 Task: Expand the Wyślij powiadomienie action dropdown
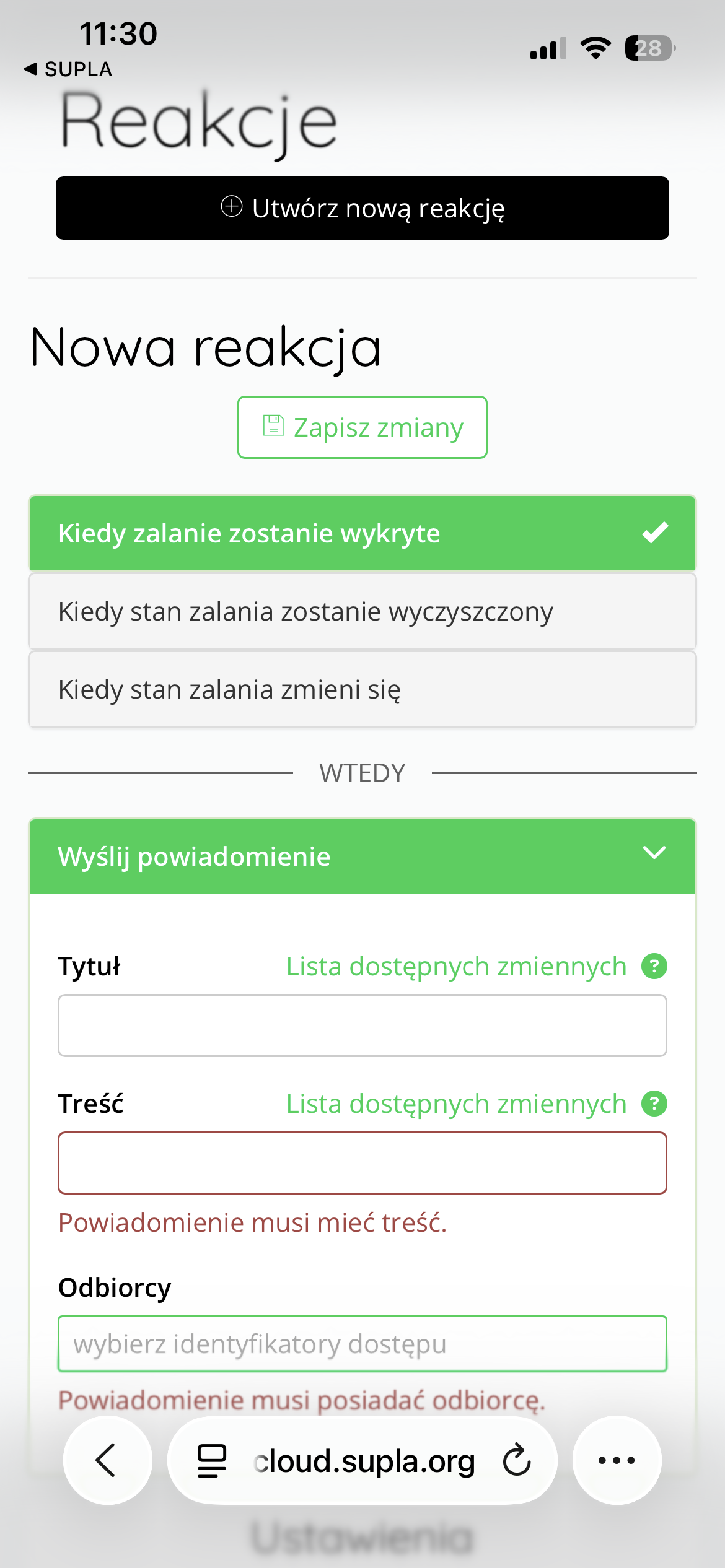coord(362,856)
